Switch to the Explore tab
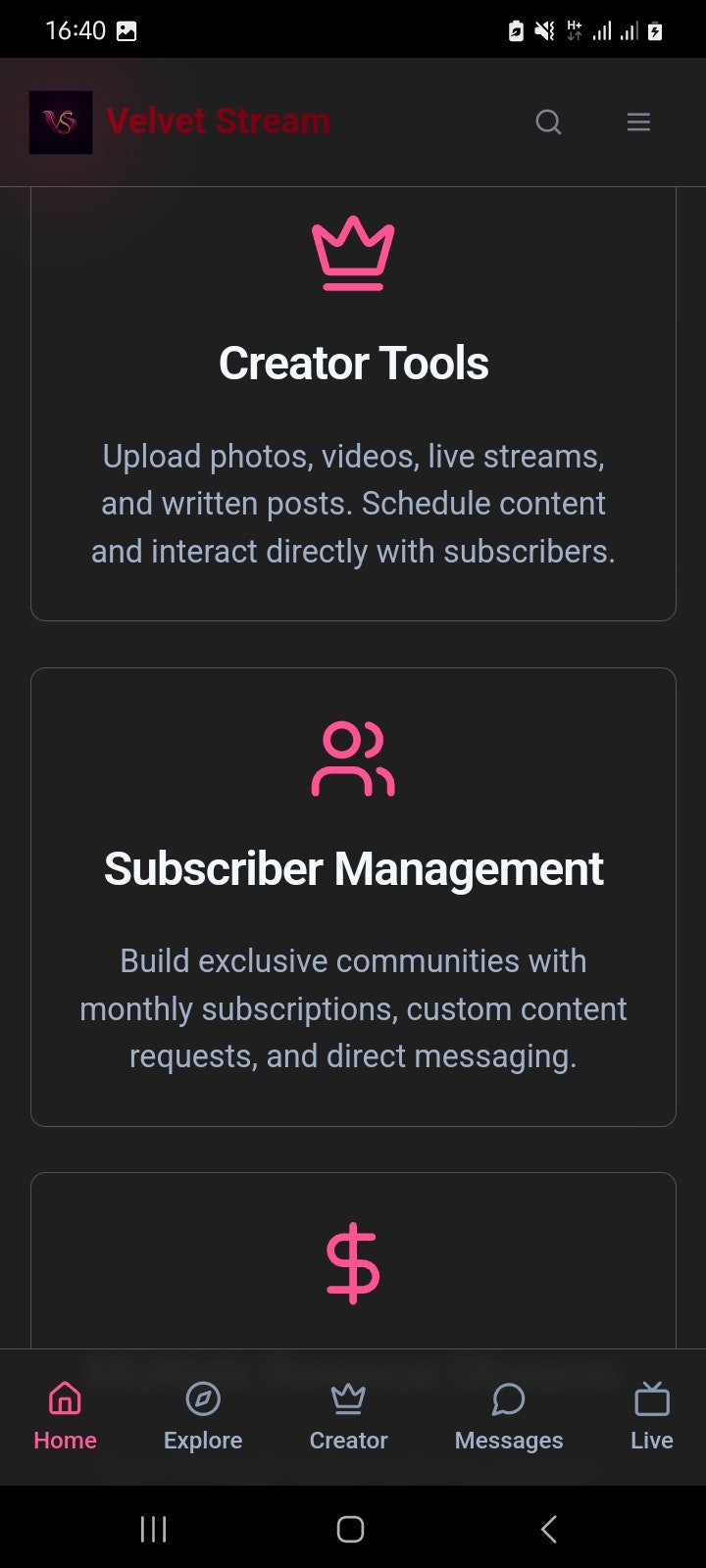This screenshot has width=706, height=1568. point(203,1416)
